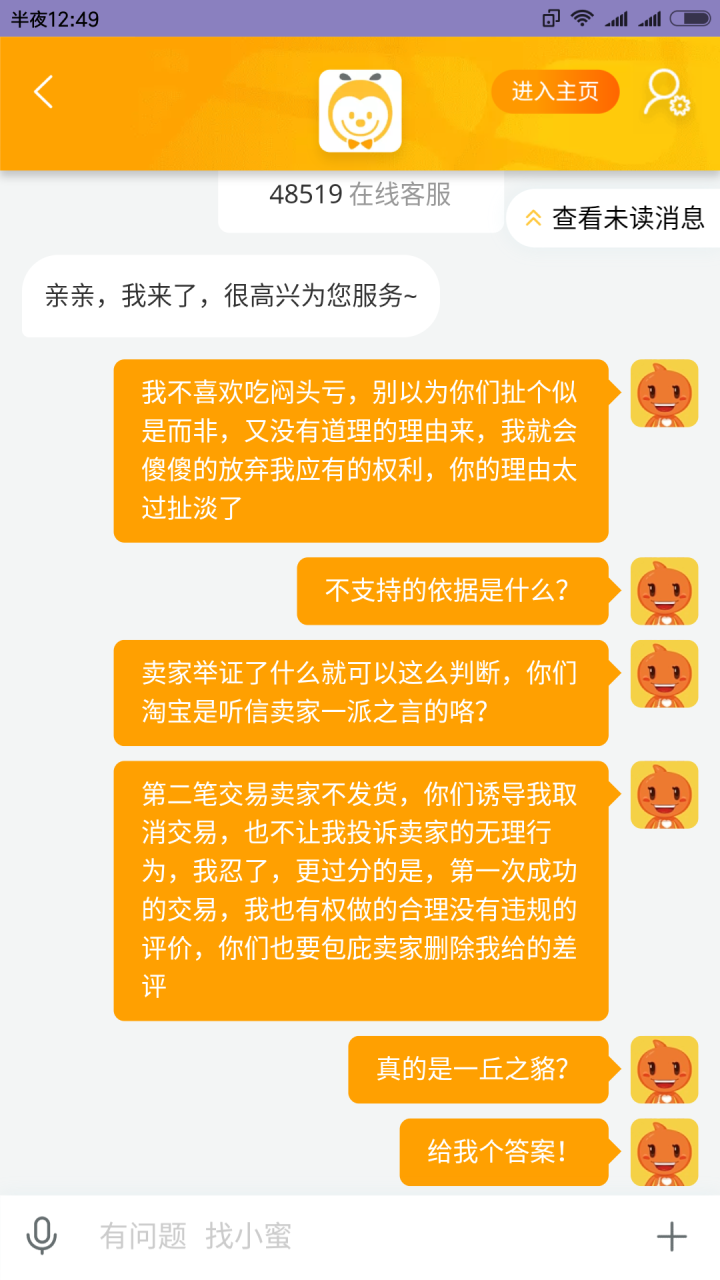Open the plus menu for more options

point(671,1237)
